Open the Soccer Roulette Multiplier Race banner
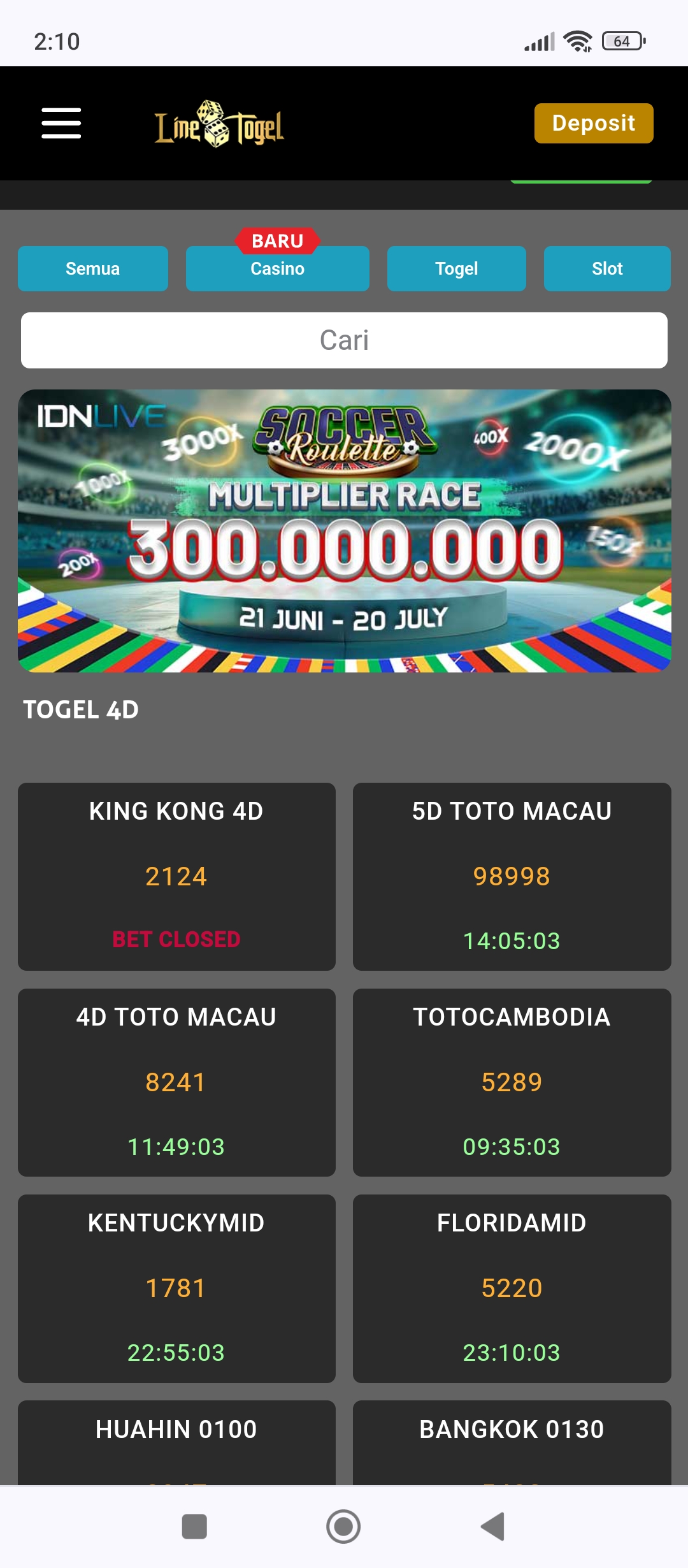688x1568 pixels. pyautogui.click(x=344, y=530)
